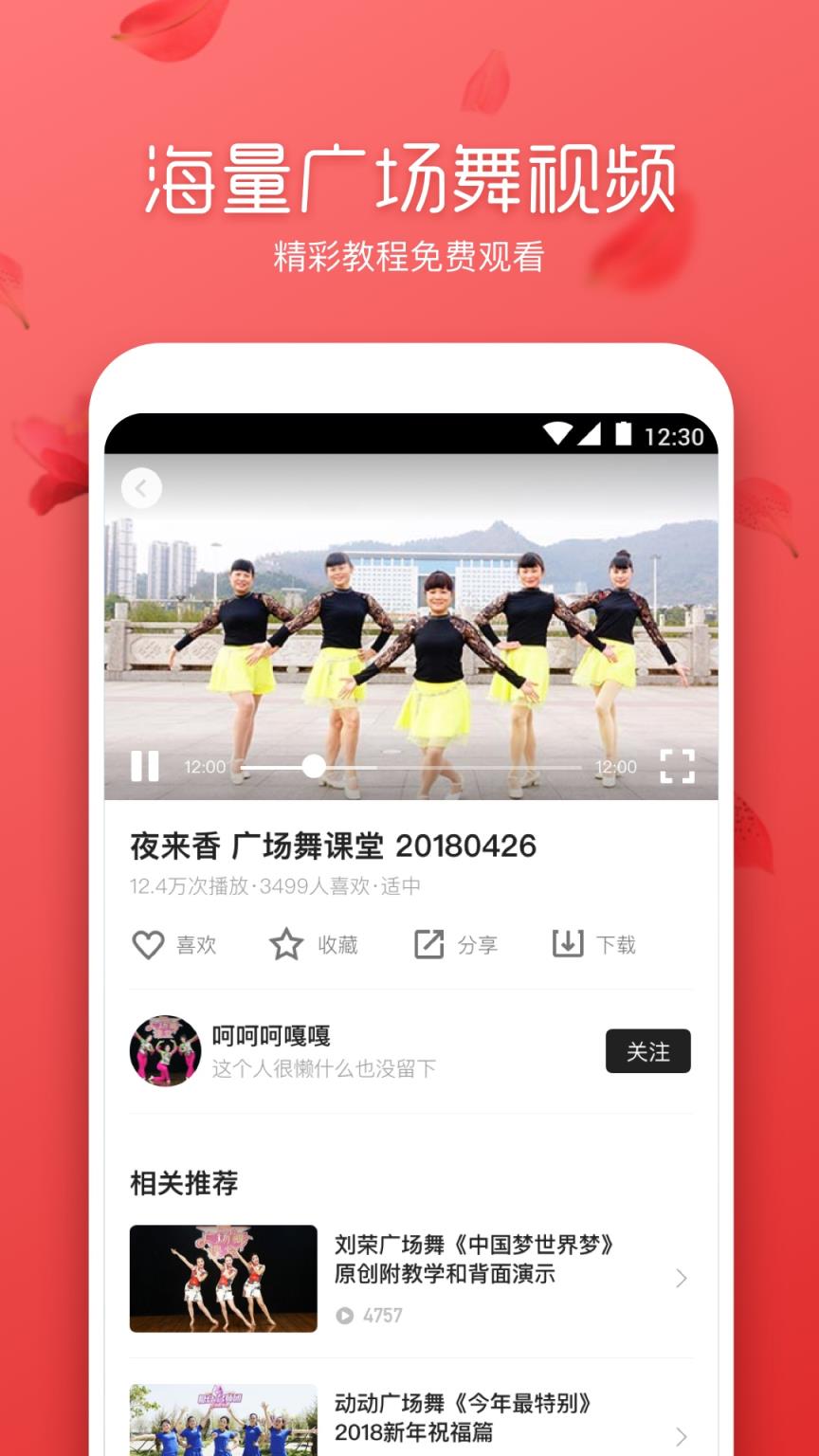Click the title 夜来香 广场舞课堂 20180426
Image resolution: width=819 pixels, height=1456 pixels.
point(331,846)
